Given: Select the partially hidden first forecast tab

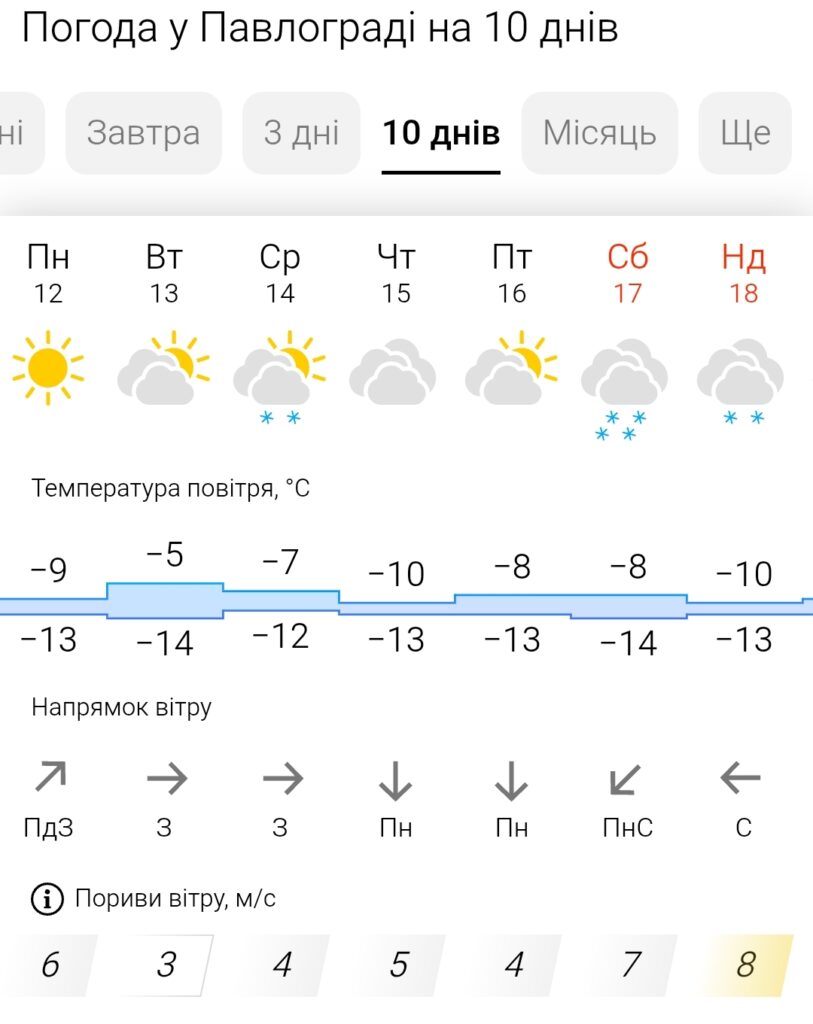Looking at the screenshot, I should (x=18, y=133).
